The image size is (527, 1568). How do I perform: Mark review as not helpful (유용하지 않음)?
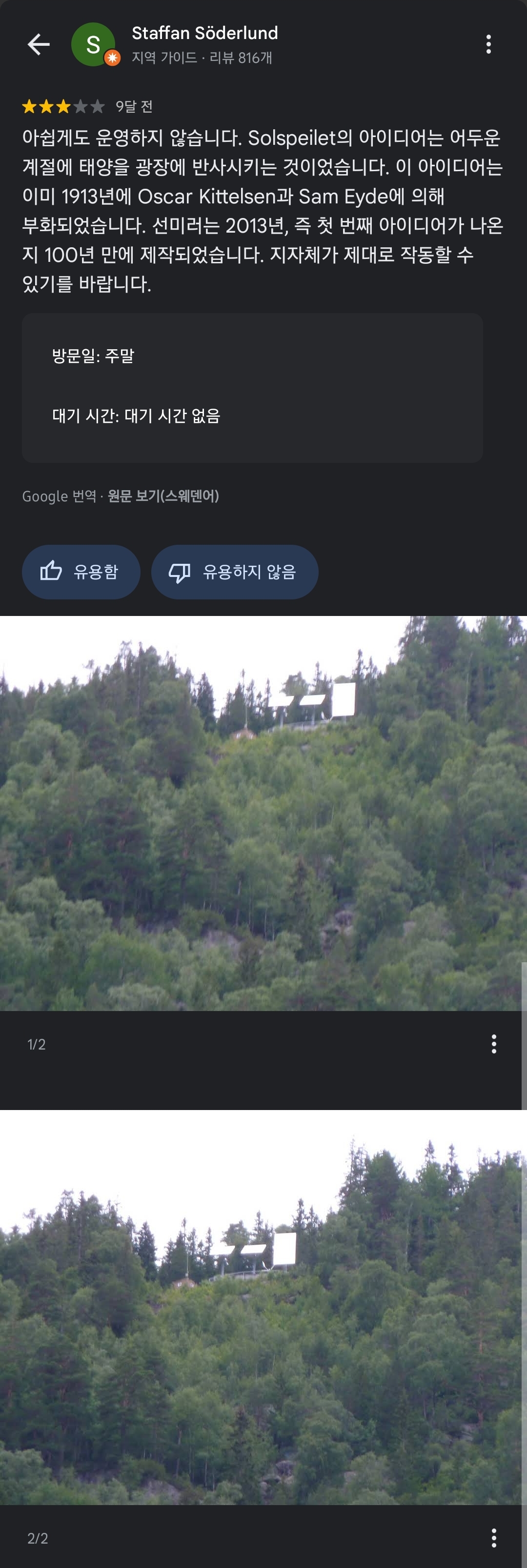(235, 572)
